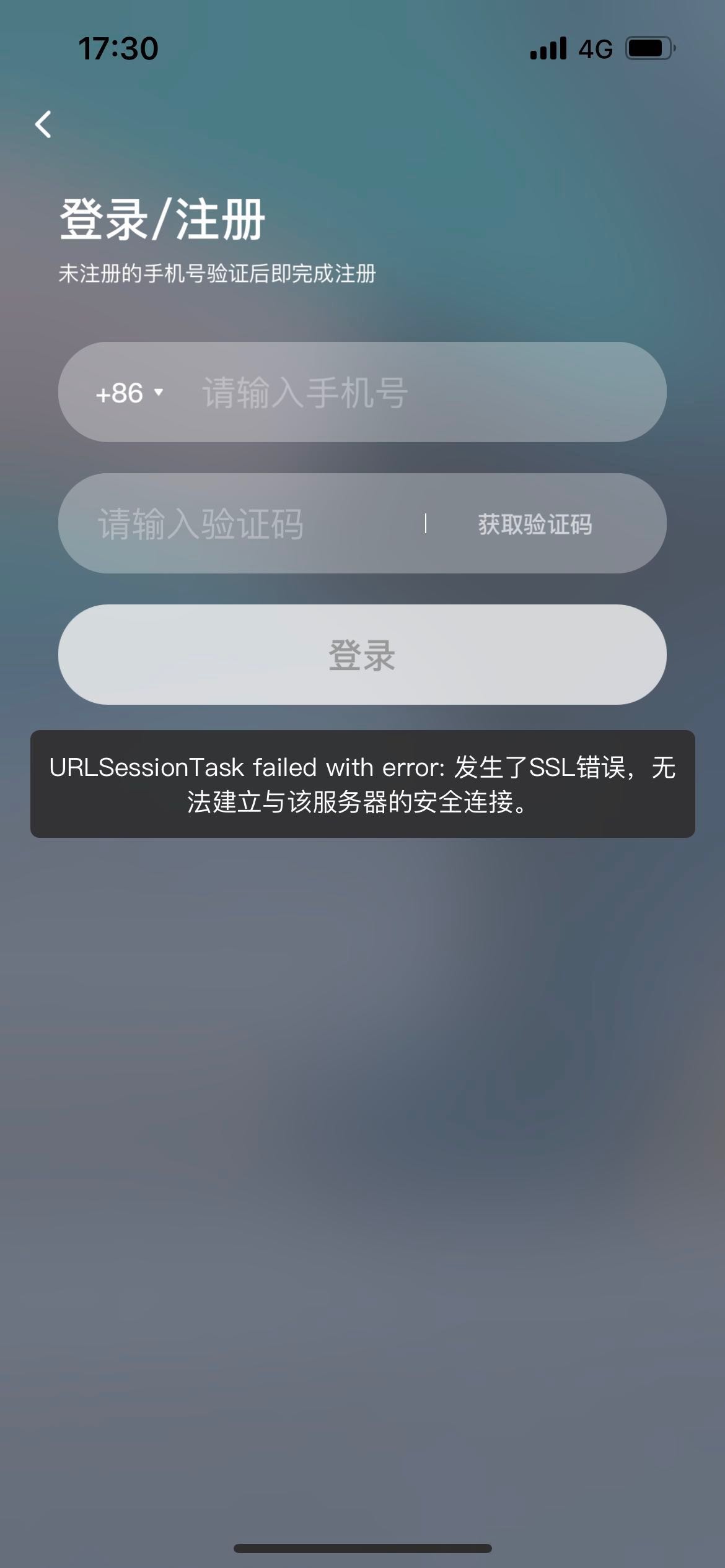Tap the back arrow at top left
725x1568 pixels.
(43, 126)
